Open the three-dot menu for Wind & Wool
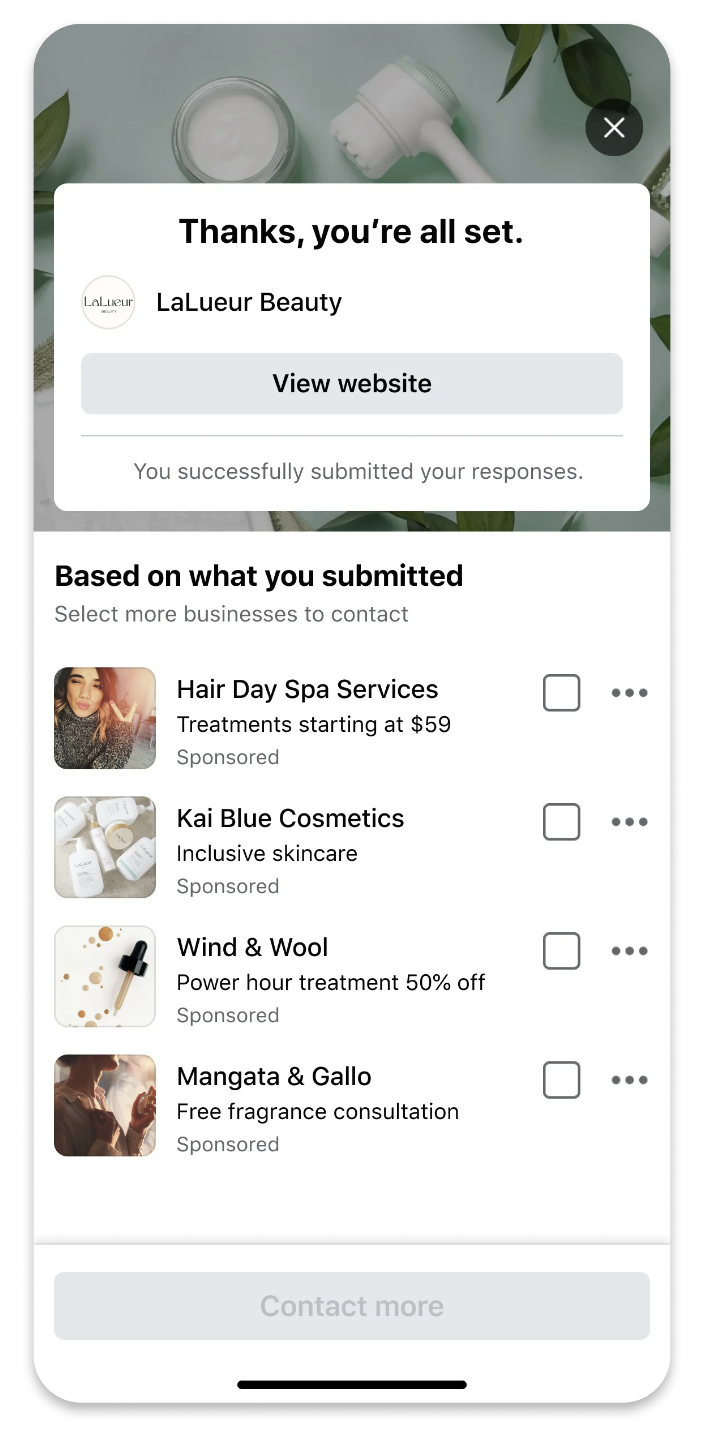Image resolution: width=706 pixels, height=1434 pixels. click(630, 950)
